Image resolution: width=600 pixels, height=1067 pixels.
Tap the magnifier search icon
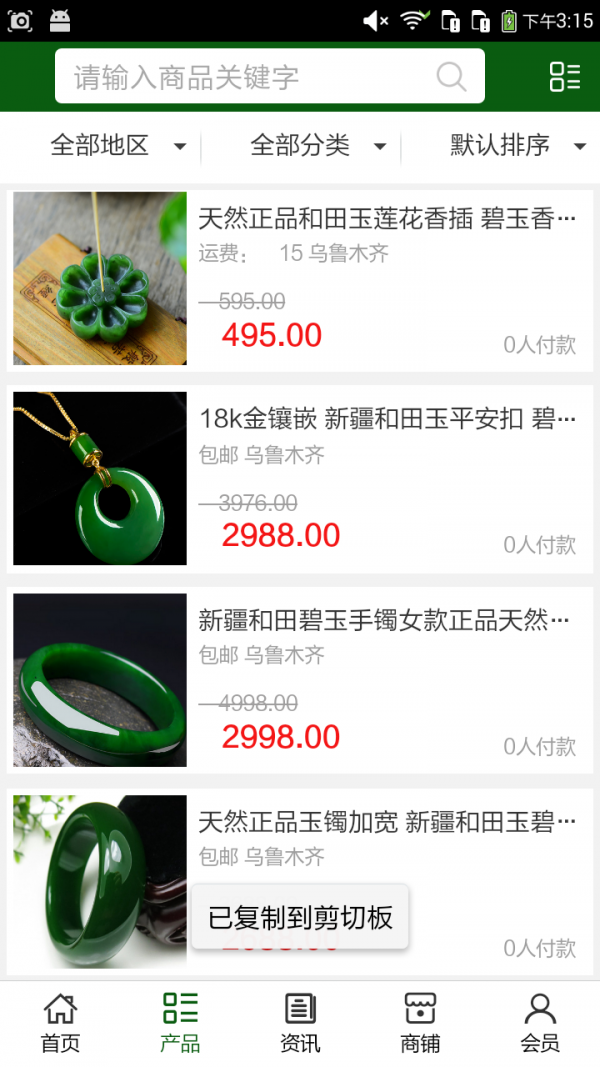(452, 77)
